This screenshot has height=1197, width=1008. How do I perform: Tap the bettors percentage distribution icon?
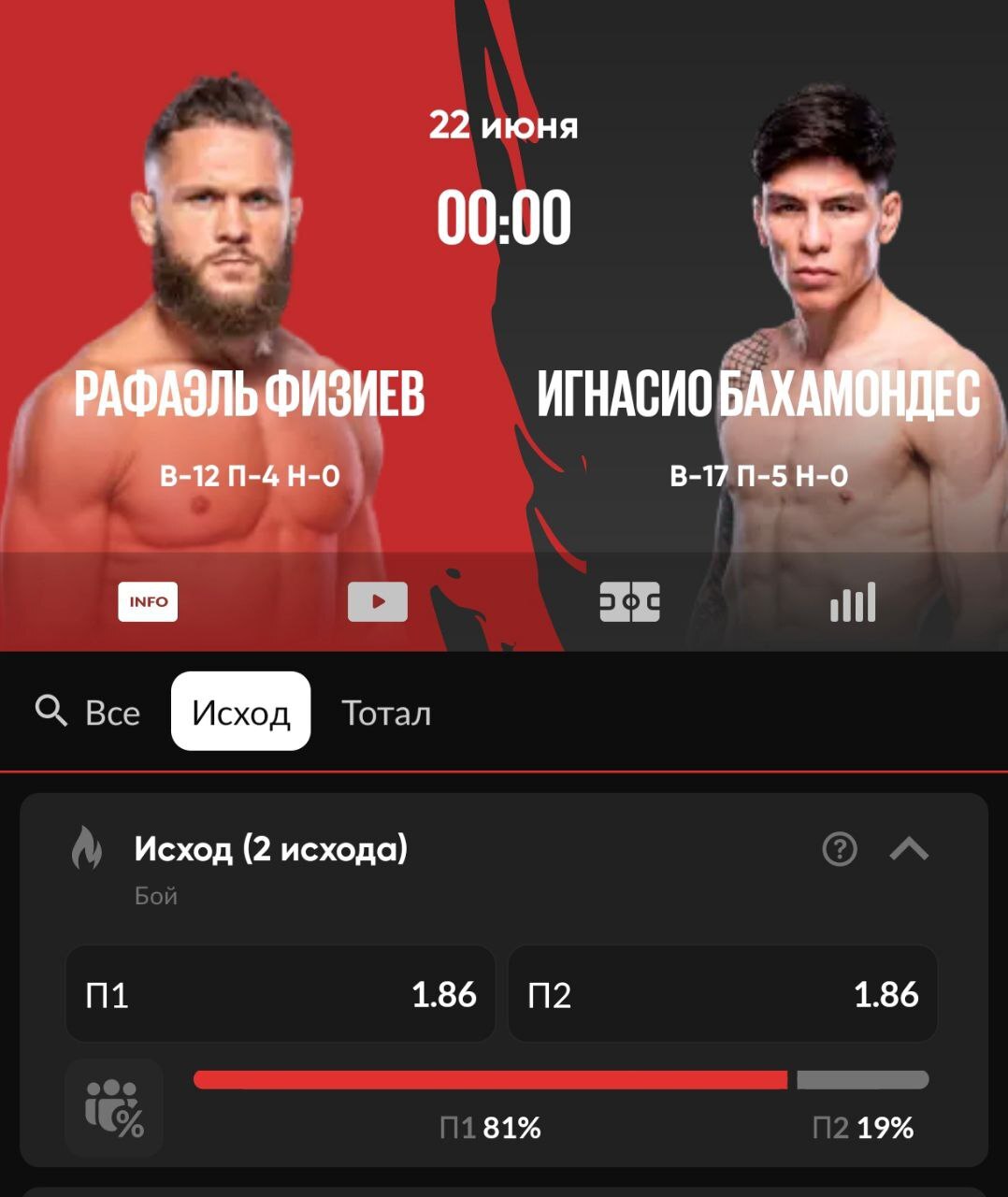(x=114, y=1108)
